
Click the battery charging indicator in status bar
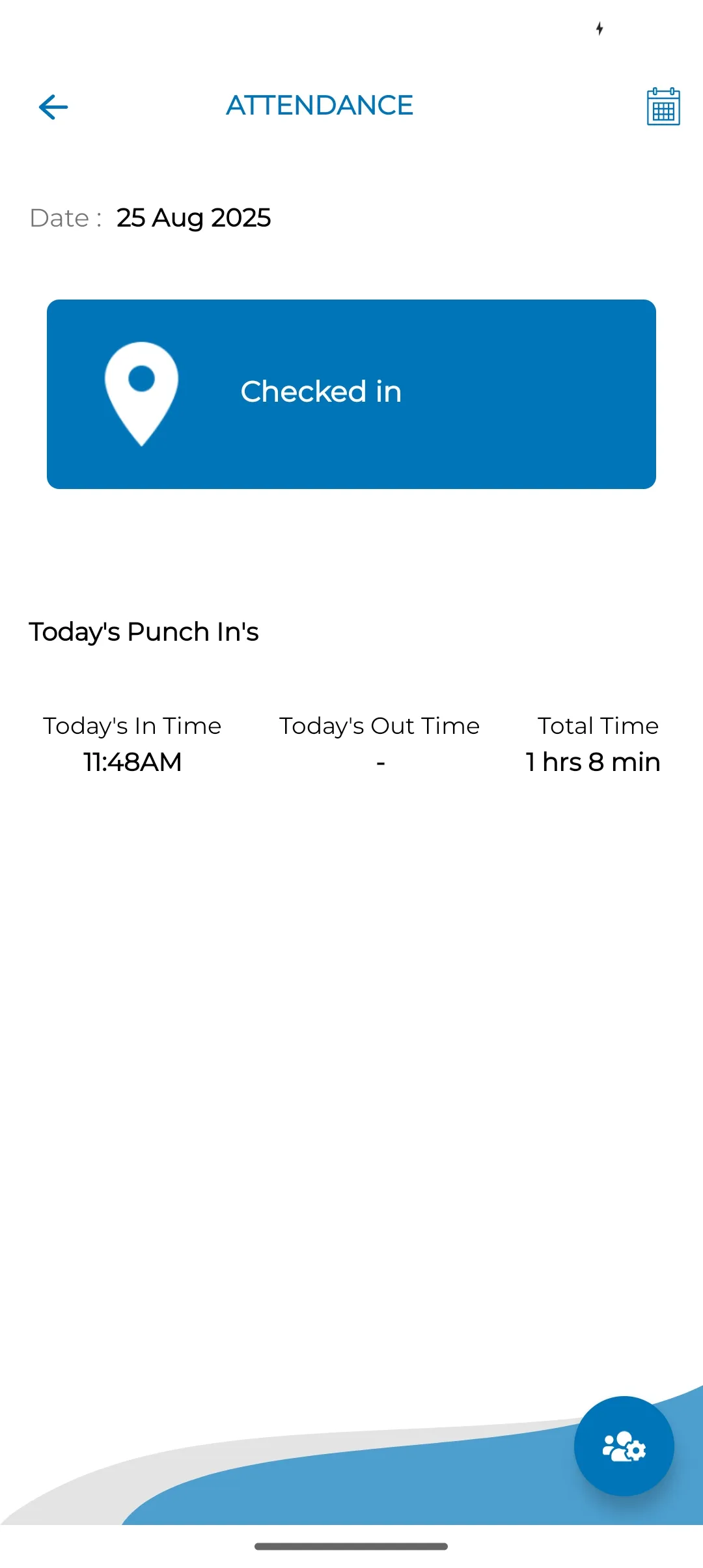coord(600,29)
